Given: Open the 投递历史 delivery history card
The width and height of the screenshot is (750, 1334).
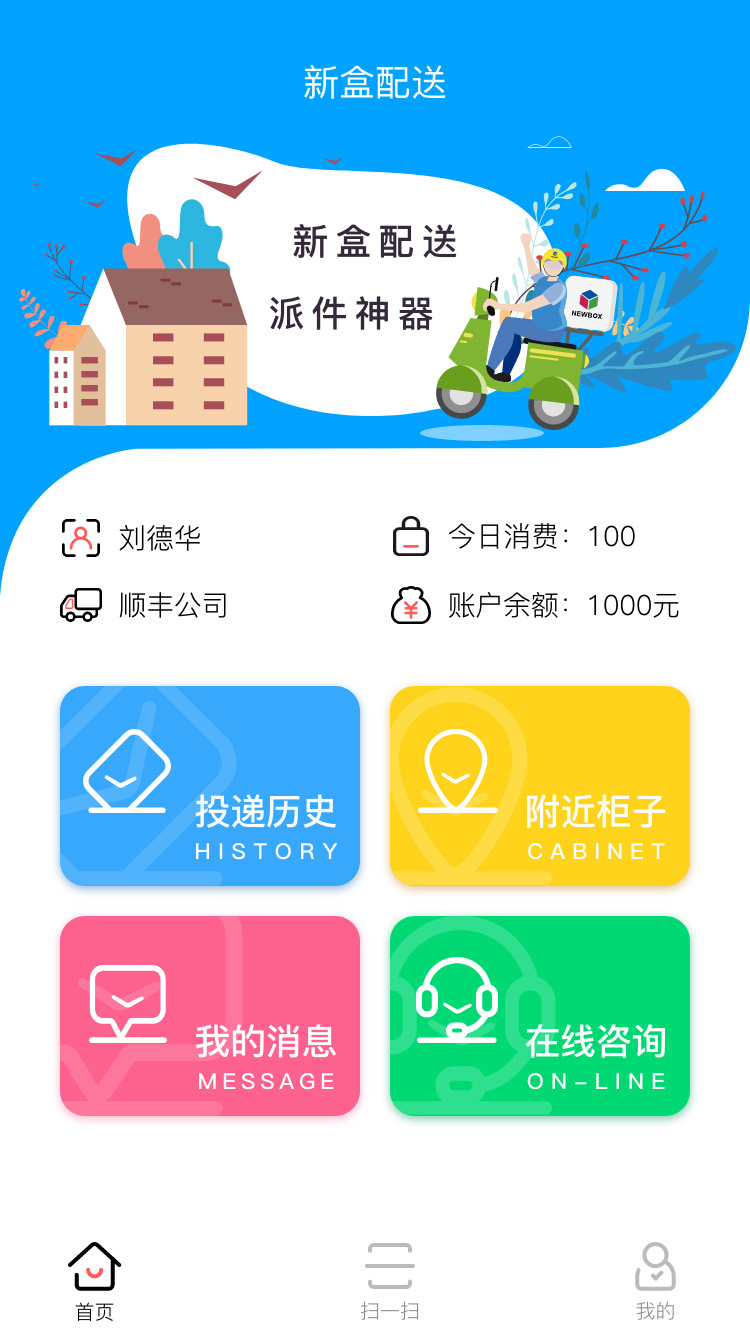Looking at the screenshot, I should (x=210, y=786).
